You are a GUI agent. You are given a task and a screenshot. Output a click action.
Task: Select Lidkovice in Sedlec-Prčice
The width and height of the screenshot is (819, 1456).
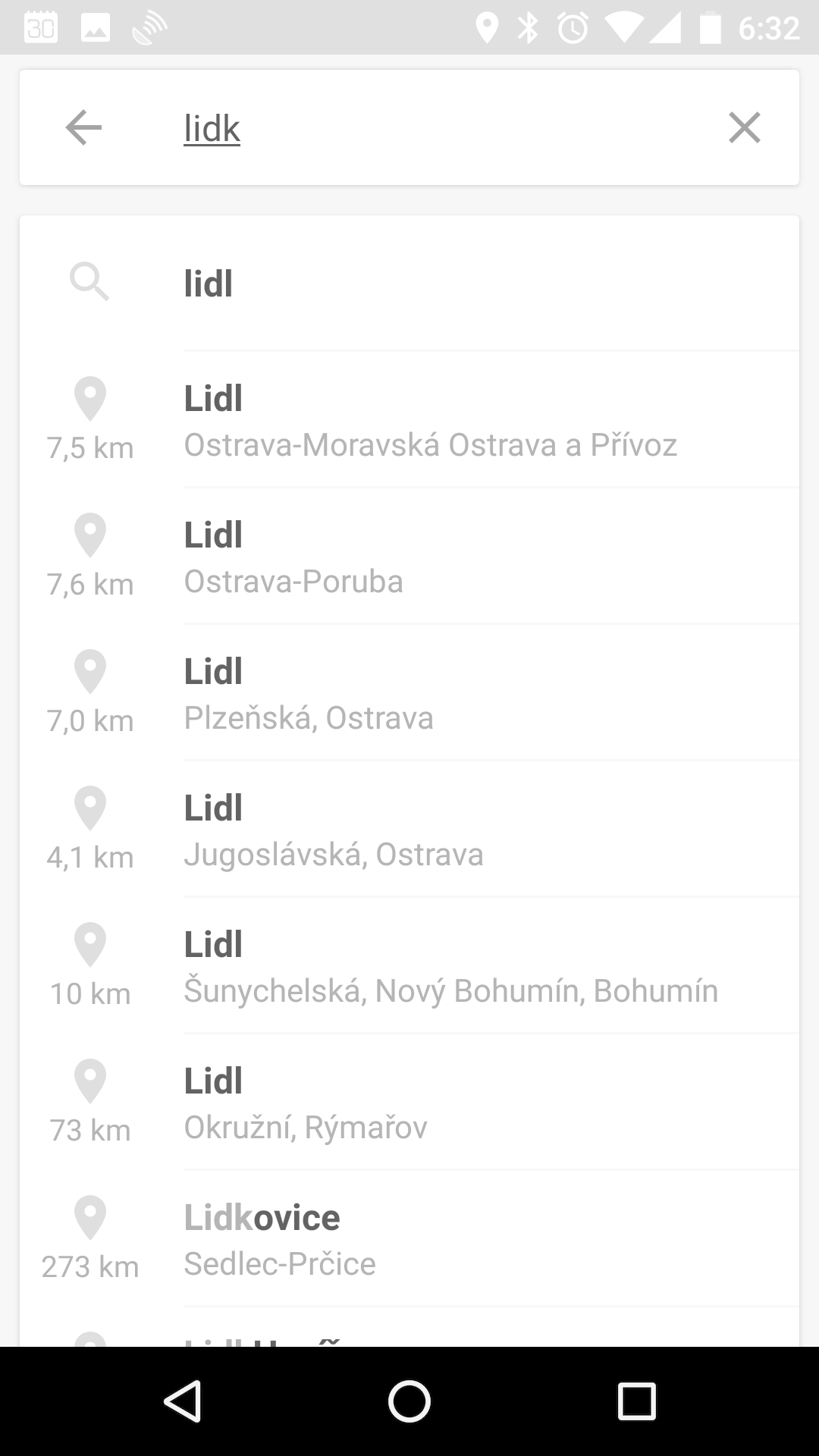(409, 1238)
